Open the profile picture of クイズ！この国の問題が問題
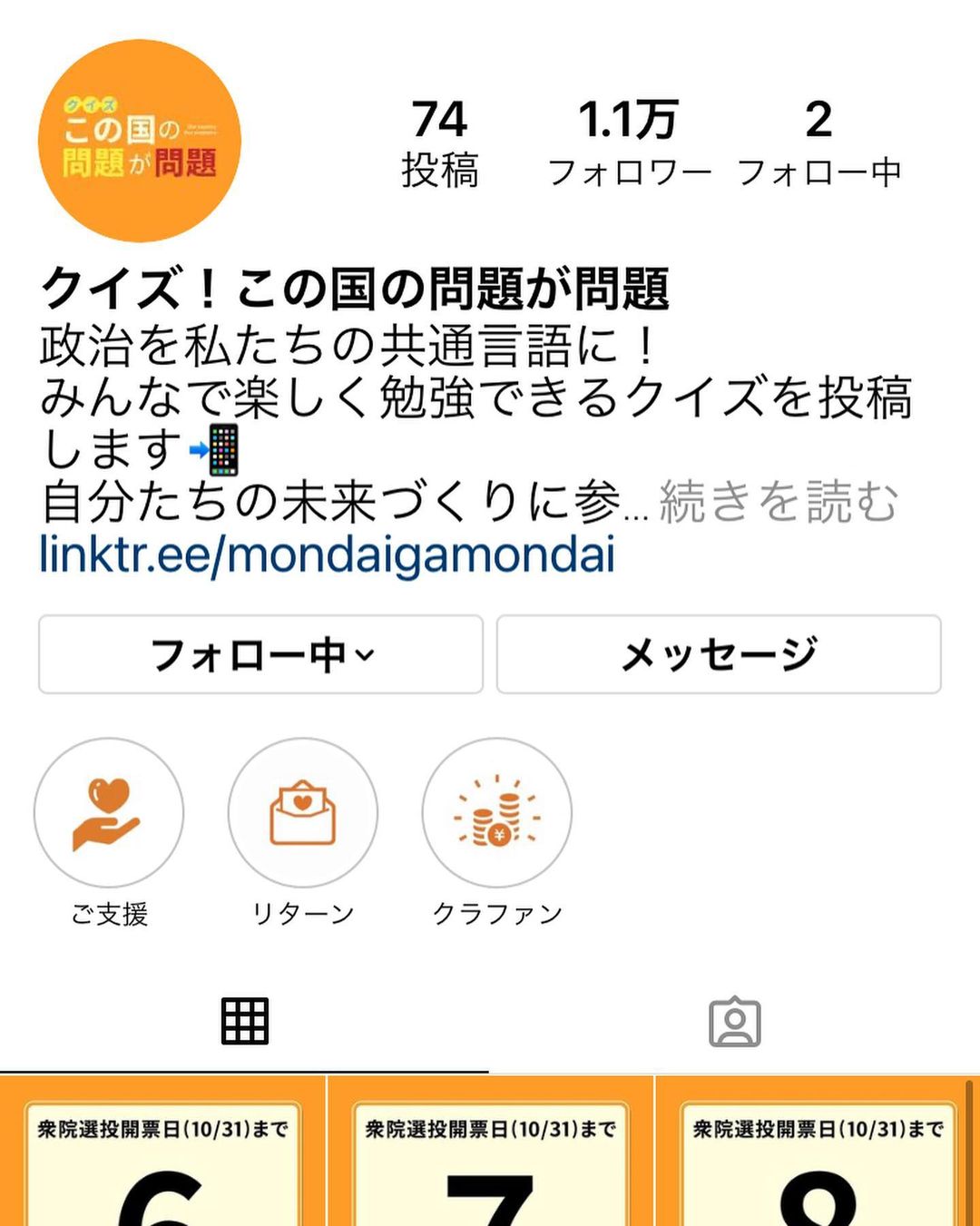The width and height of the screenshot is (980, 1226). (139, 141)
